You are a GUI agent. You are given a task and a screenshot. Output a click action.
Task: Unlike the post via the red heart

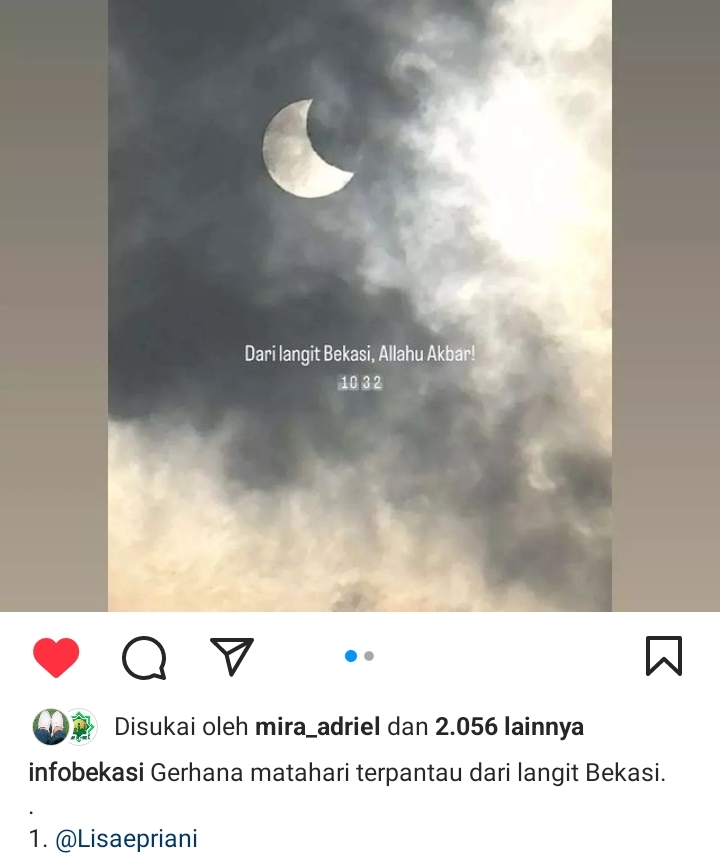56,657
